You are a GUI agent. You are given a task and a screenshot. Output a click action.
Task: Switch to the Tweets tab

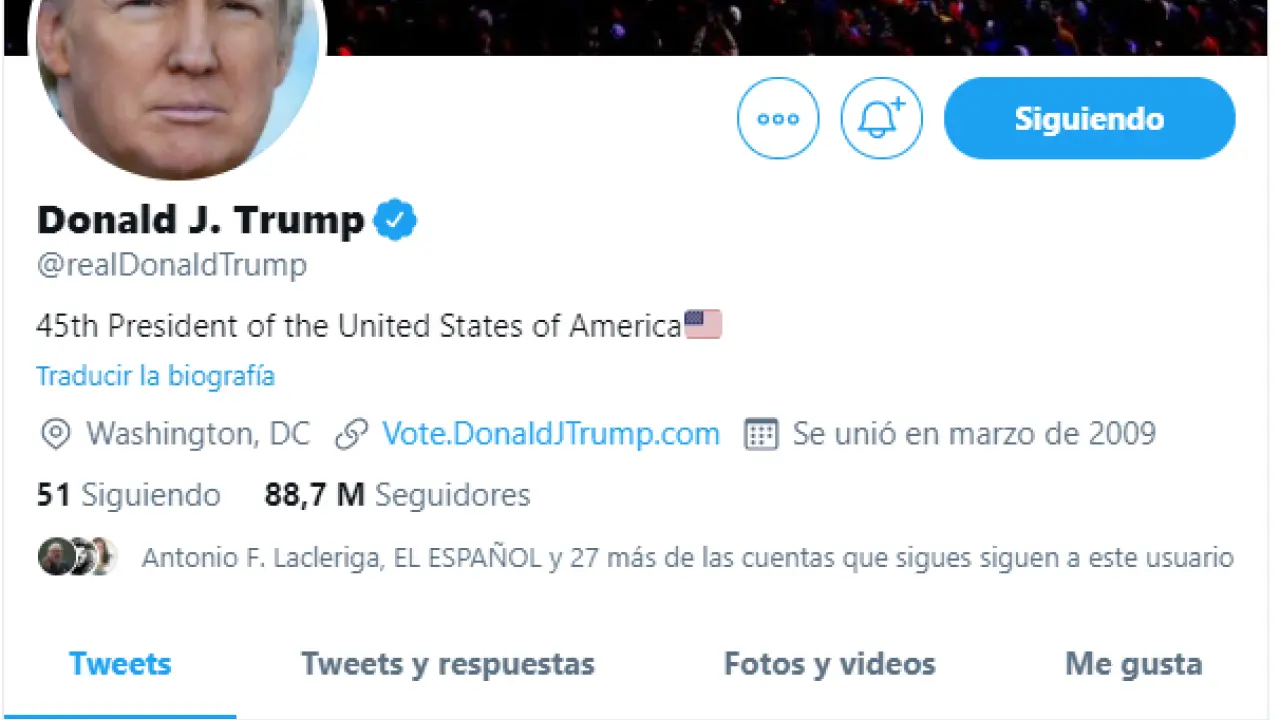pyautogui.click(x=120, y=664)
